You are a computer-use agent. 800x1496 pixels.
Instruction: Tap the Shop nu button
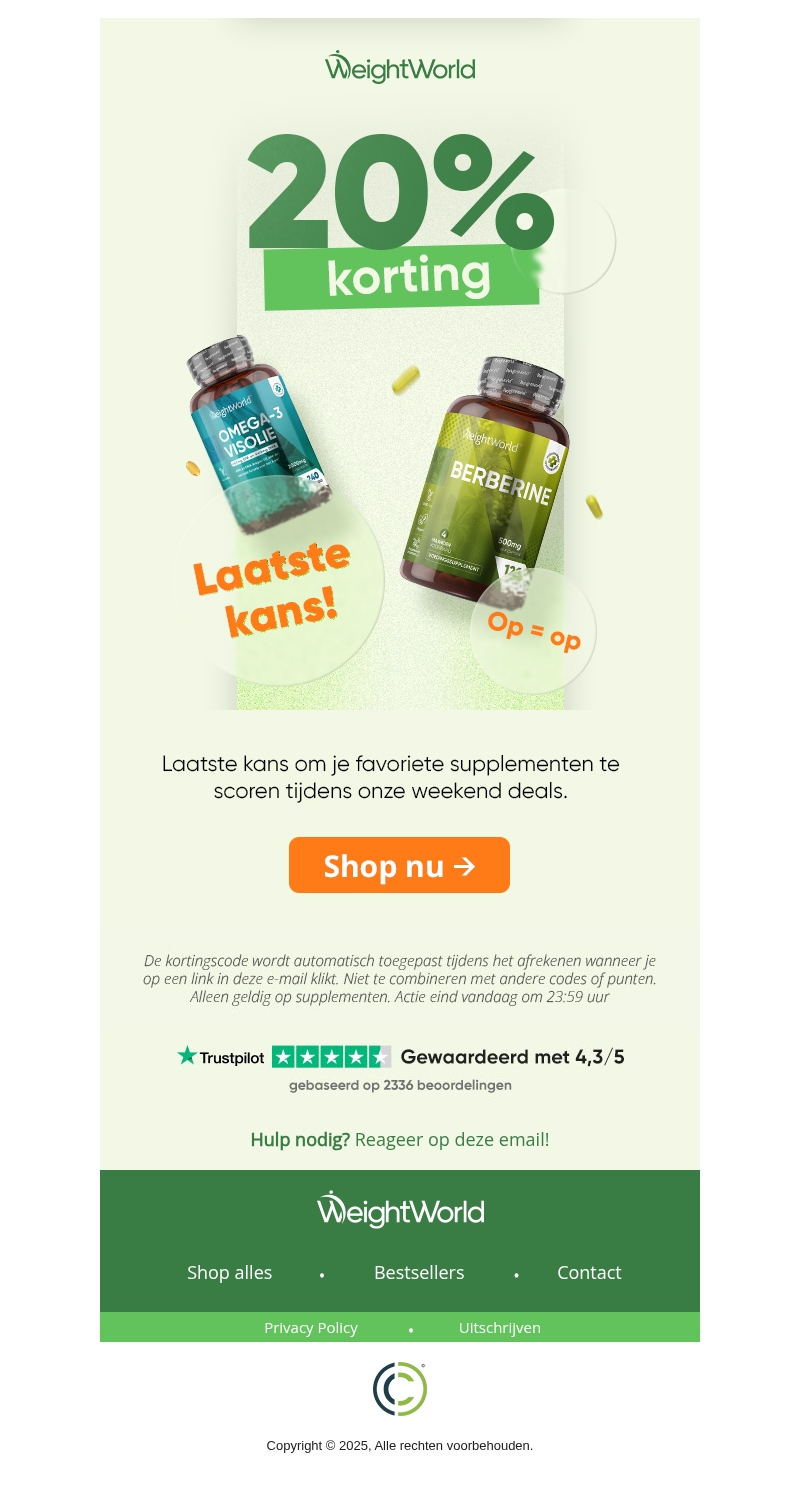point(399,865)
